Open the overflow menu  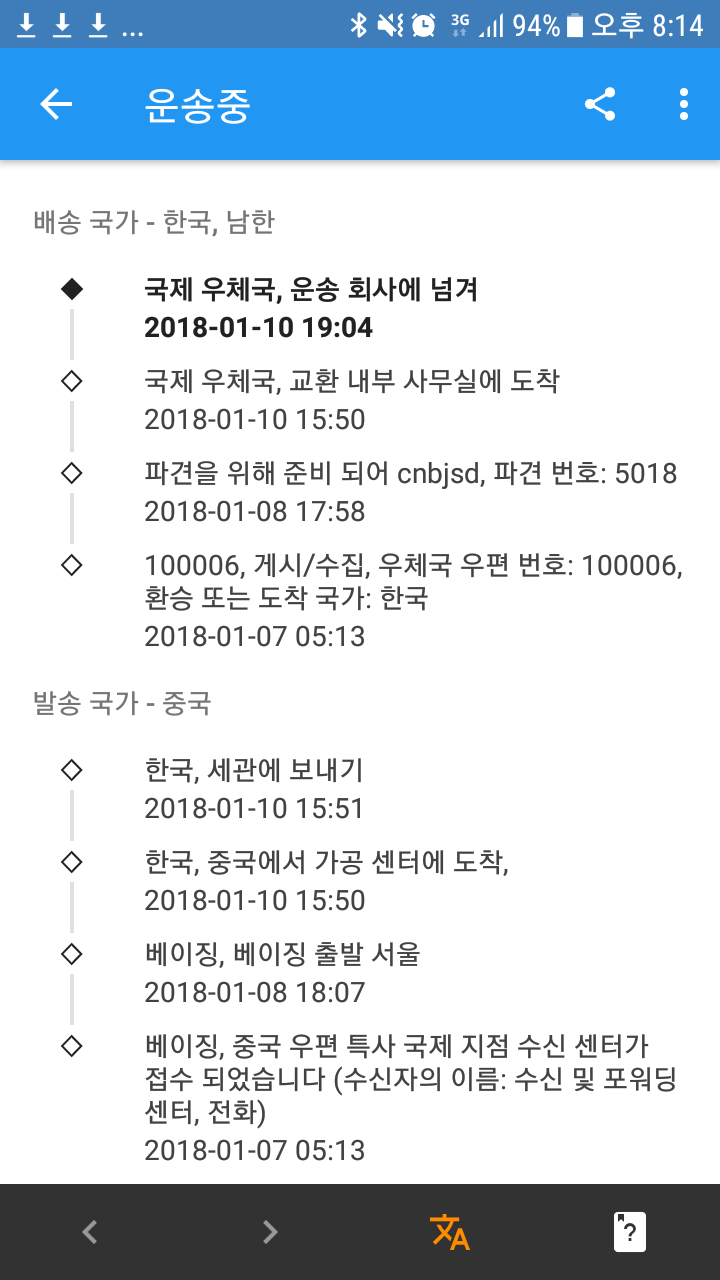tap(684, 104)
